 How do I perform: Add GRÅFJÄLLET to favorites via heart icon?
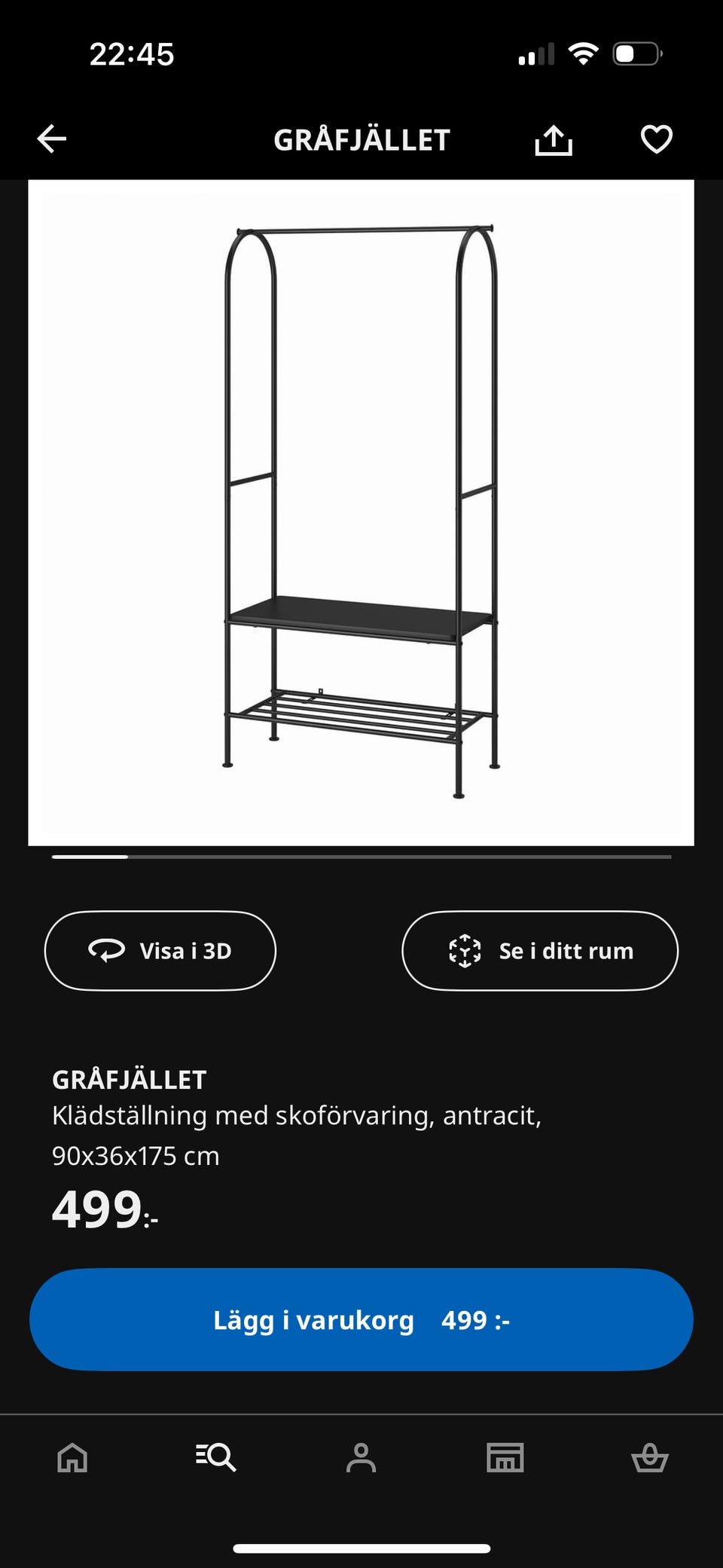(657, 139)
